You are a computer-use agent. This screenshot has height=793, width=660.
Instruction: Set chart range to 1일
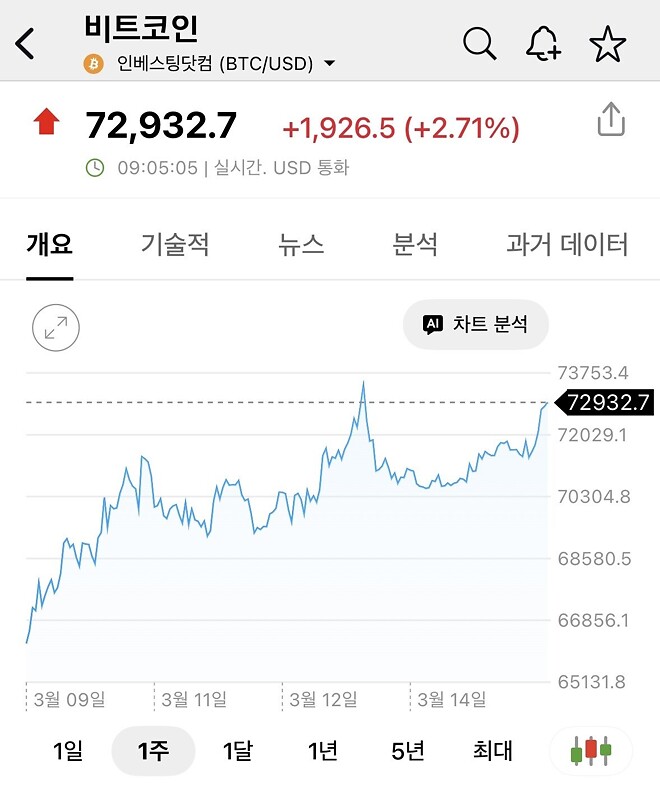point(68,751)
